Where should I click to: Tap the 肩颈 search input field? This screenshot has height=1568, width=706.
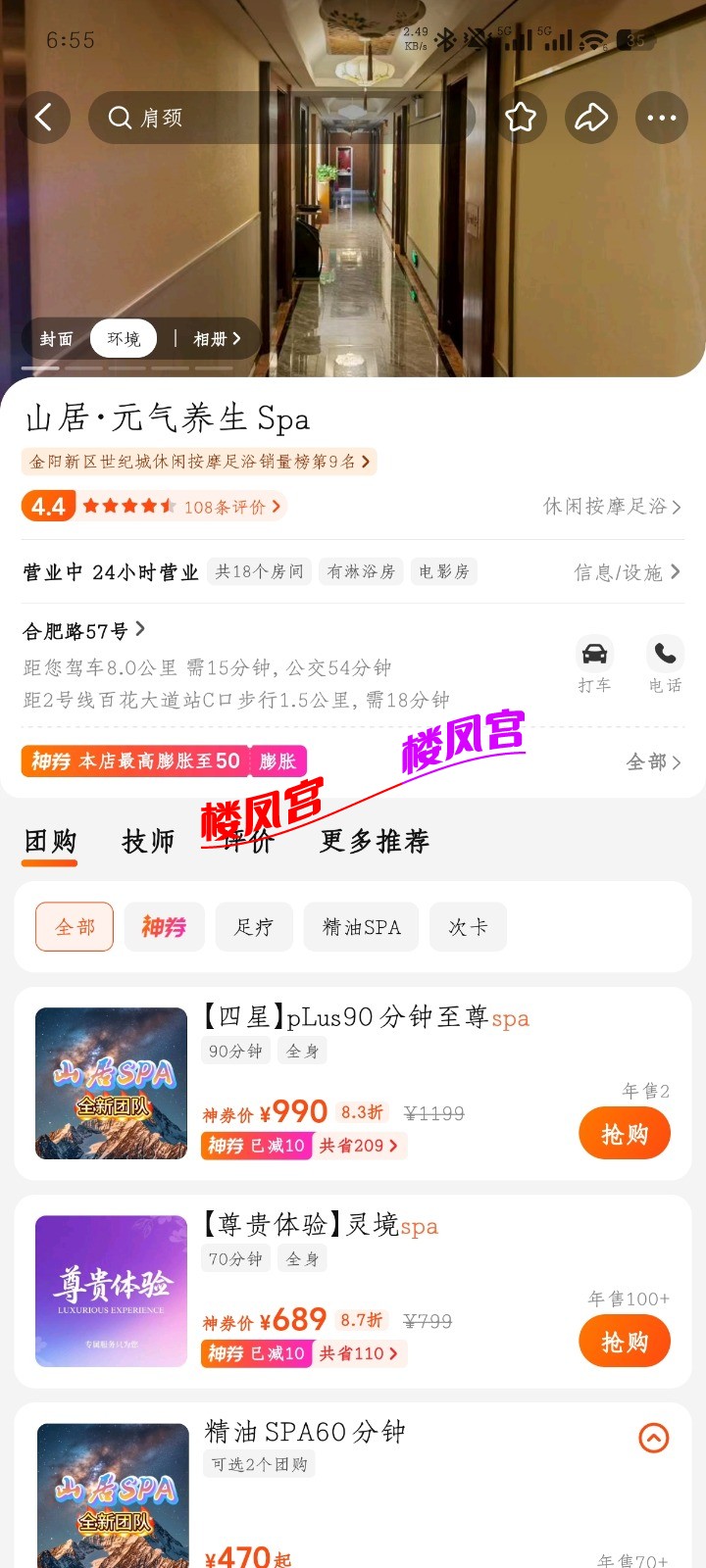[196, 118]
